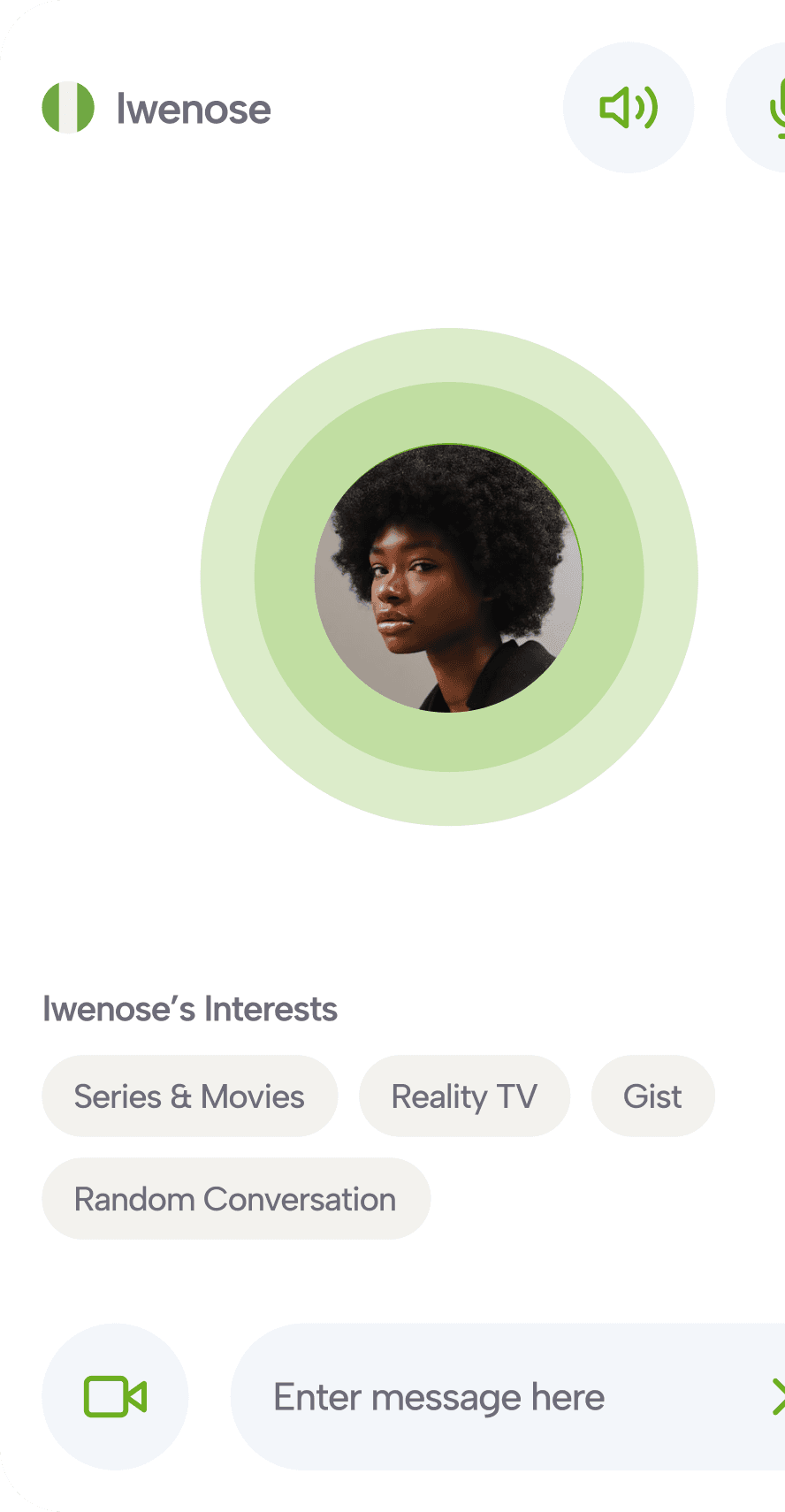Select the Series & Movies chip
Viewport: 785px width, 1512px height.
(189, 1096)
